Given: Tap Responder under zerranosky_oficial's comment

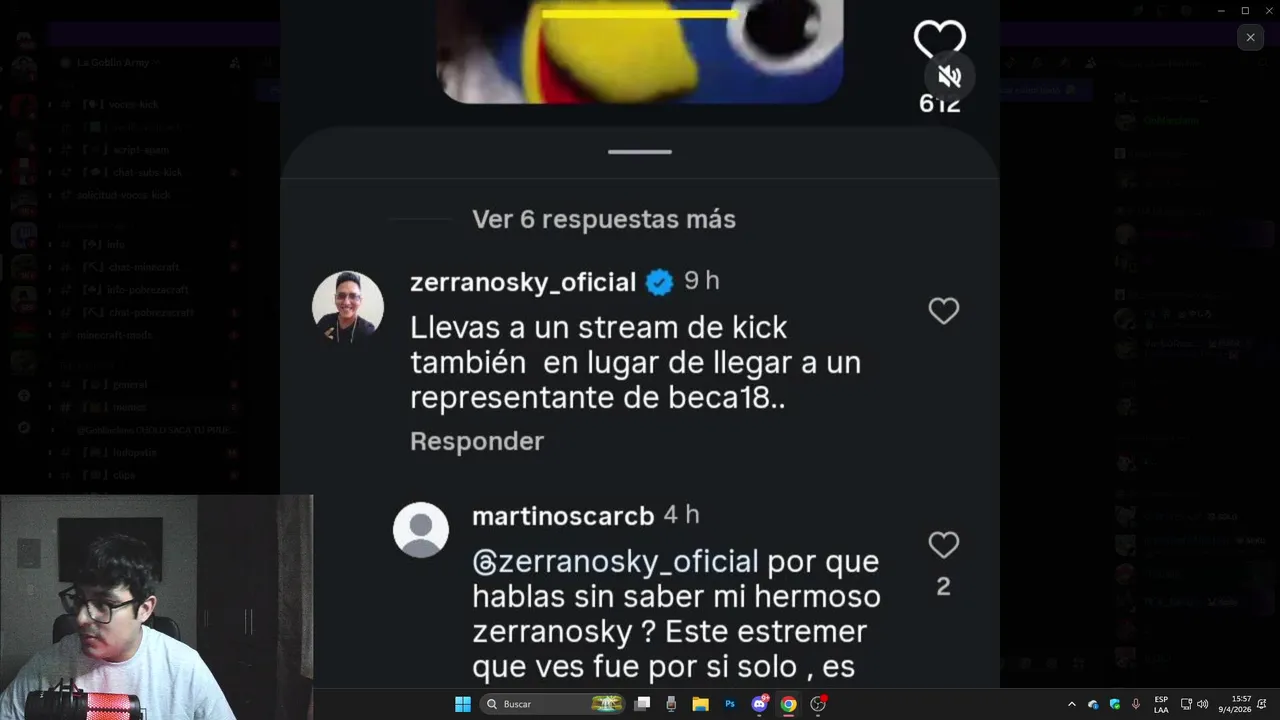Looking at the screenshot, I should tap(477, 441).
